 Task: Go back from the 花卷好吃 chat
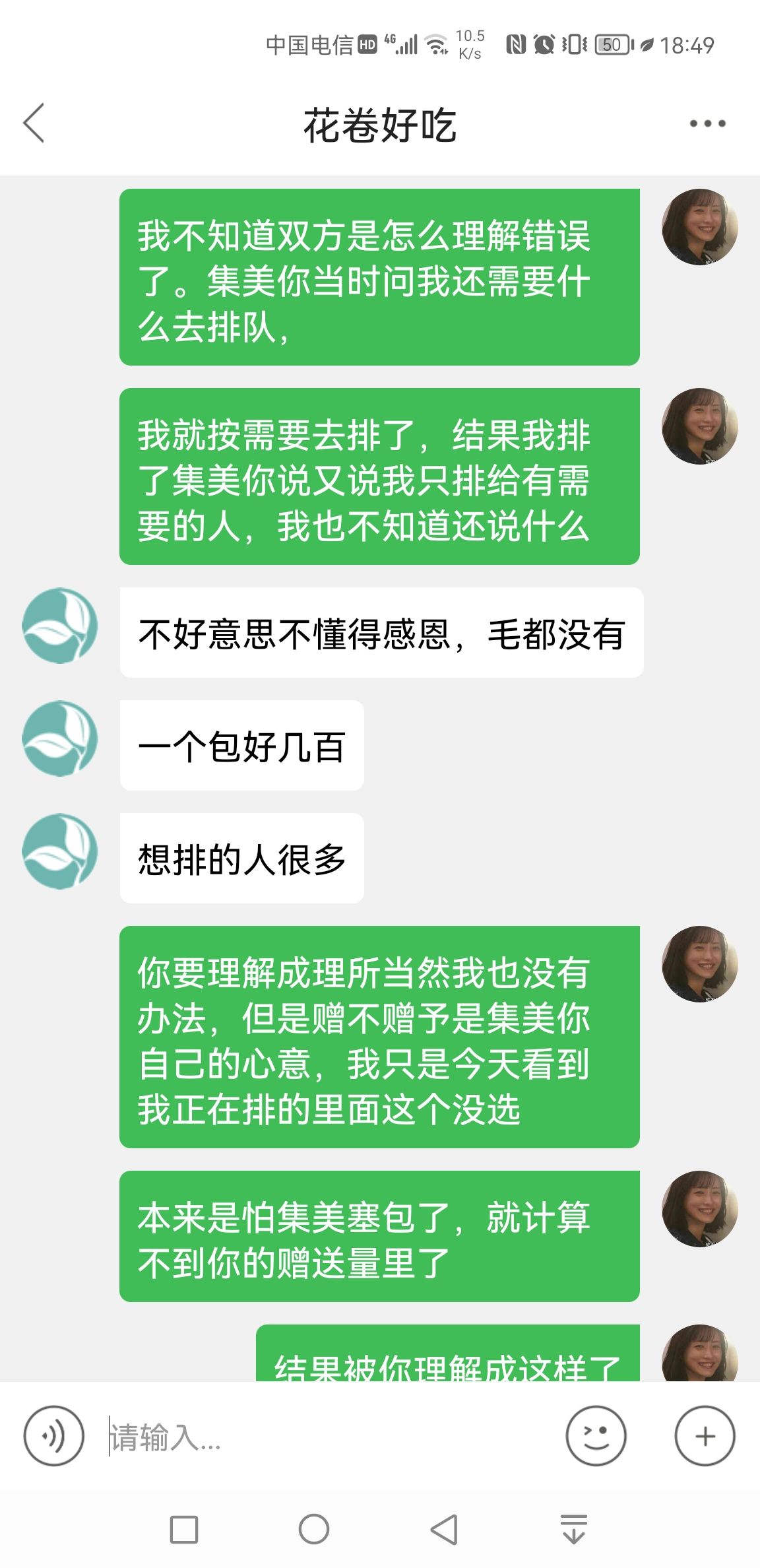click(x=34, y=123)
